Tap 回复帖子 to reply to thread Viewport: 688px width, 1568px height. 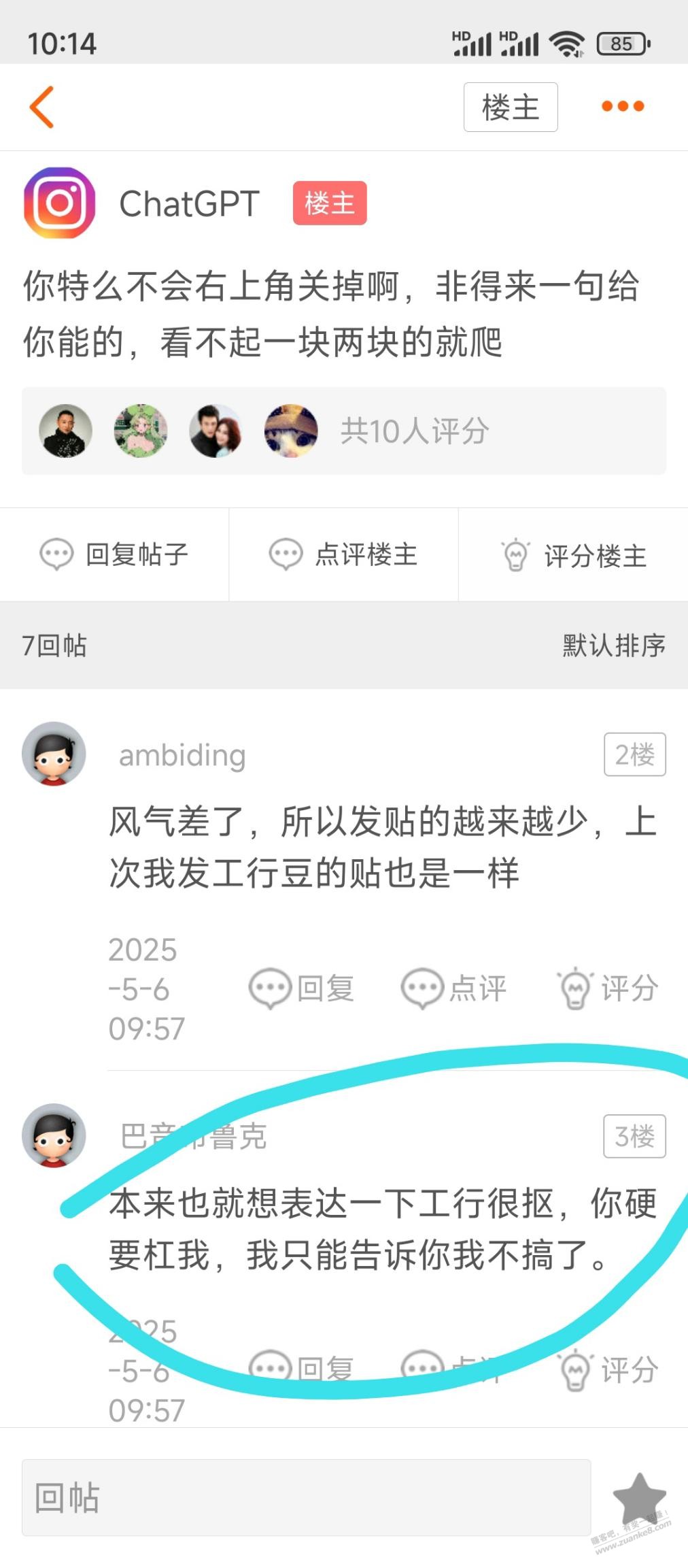coord(114,554)
